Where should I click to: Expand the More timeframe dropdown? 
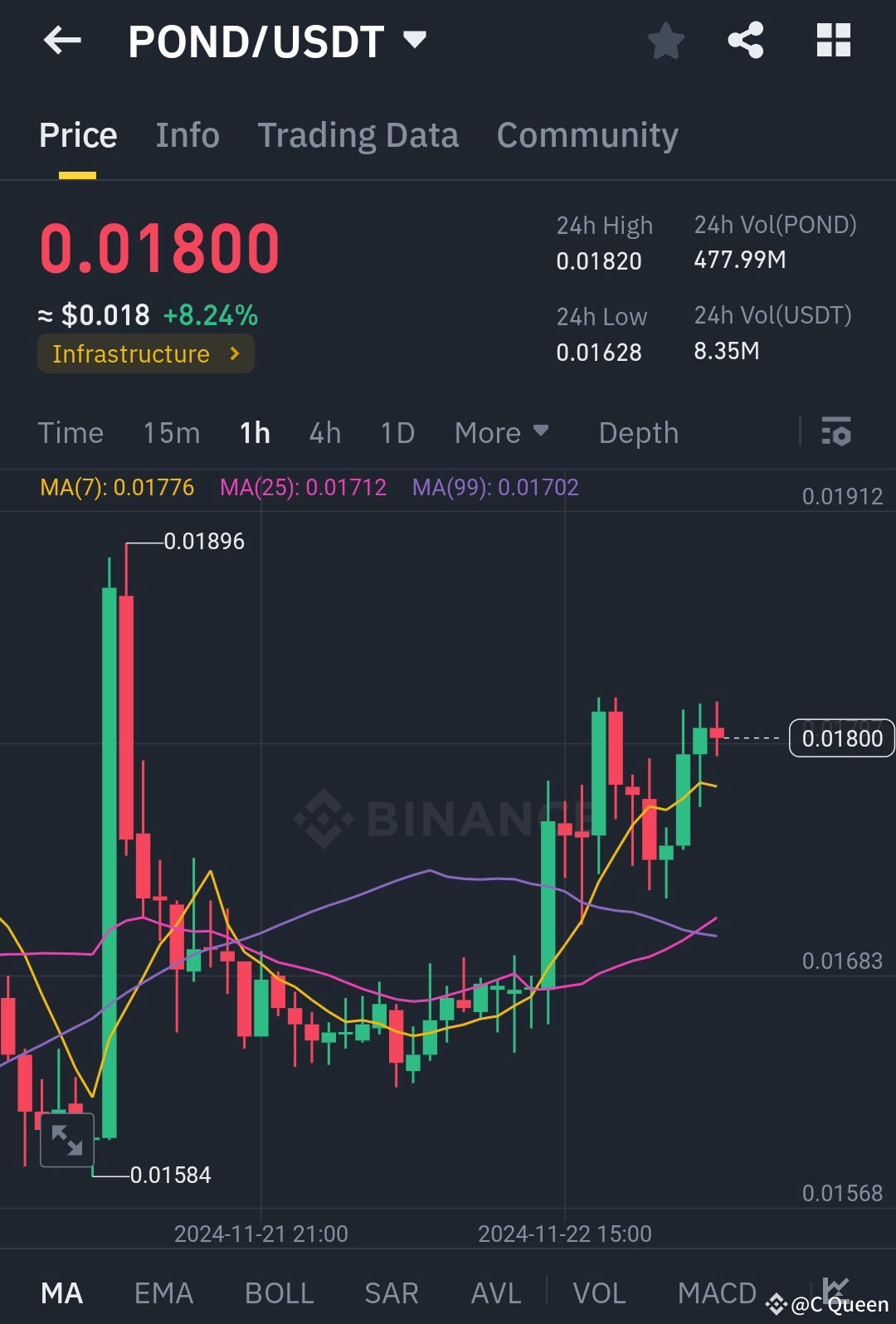coord(502,432)
